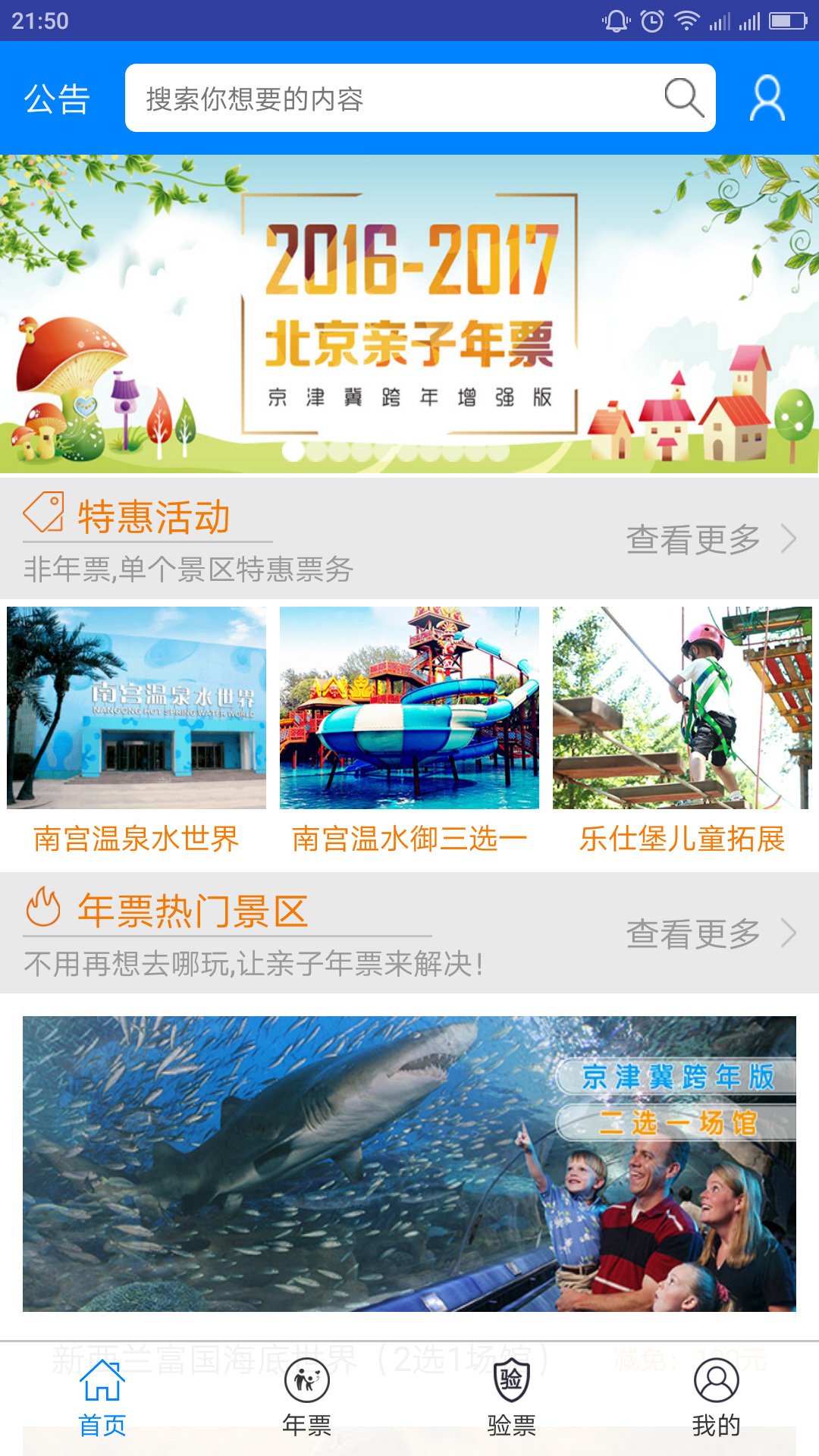Open the 公告 announcements
Screen dimensions: 819x1456
point(57,99)
